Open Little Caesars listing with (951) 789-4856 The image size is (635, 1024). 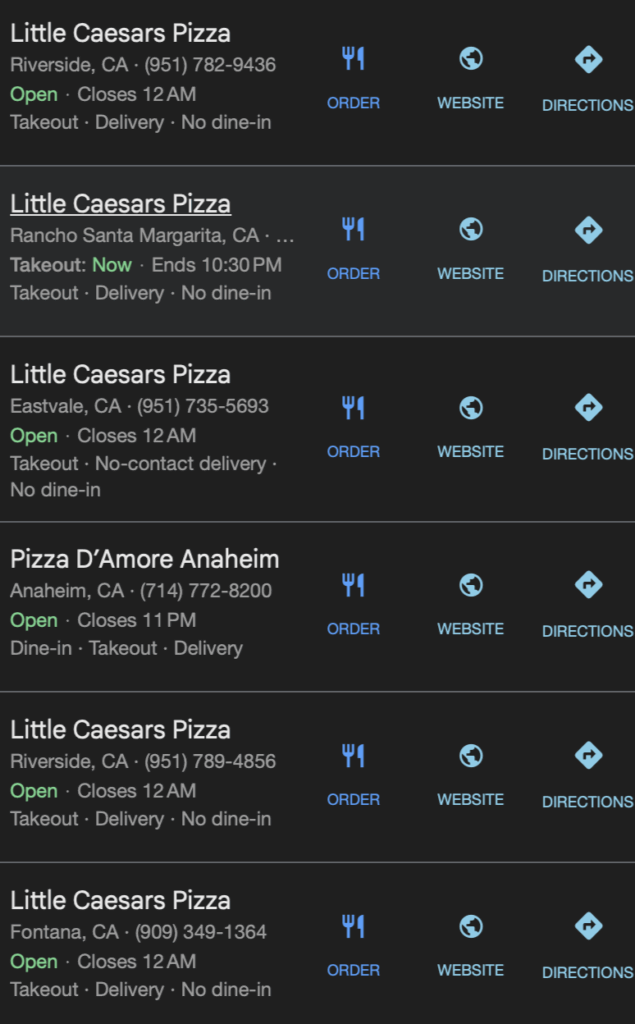[x=120, y=730]
